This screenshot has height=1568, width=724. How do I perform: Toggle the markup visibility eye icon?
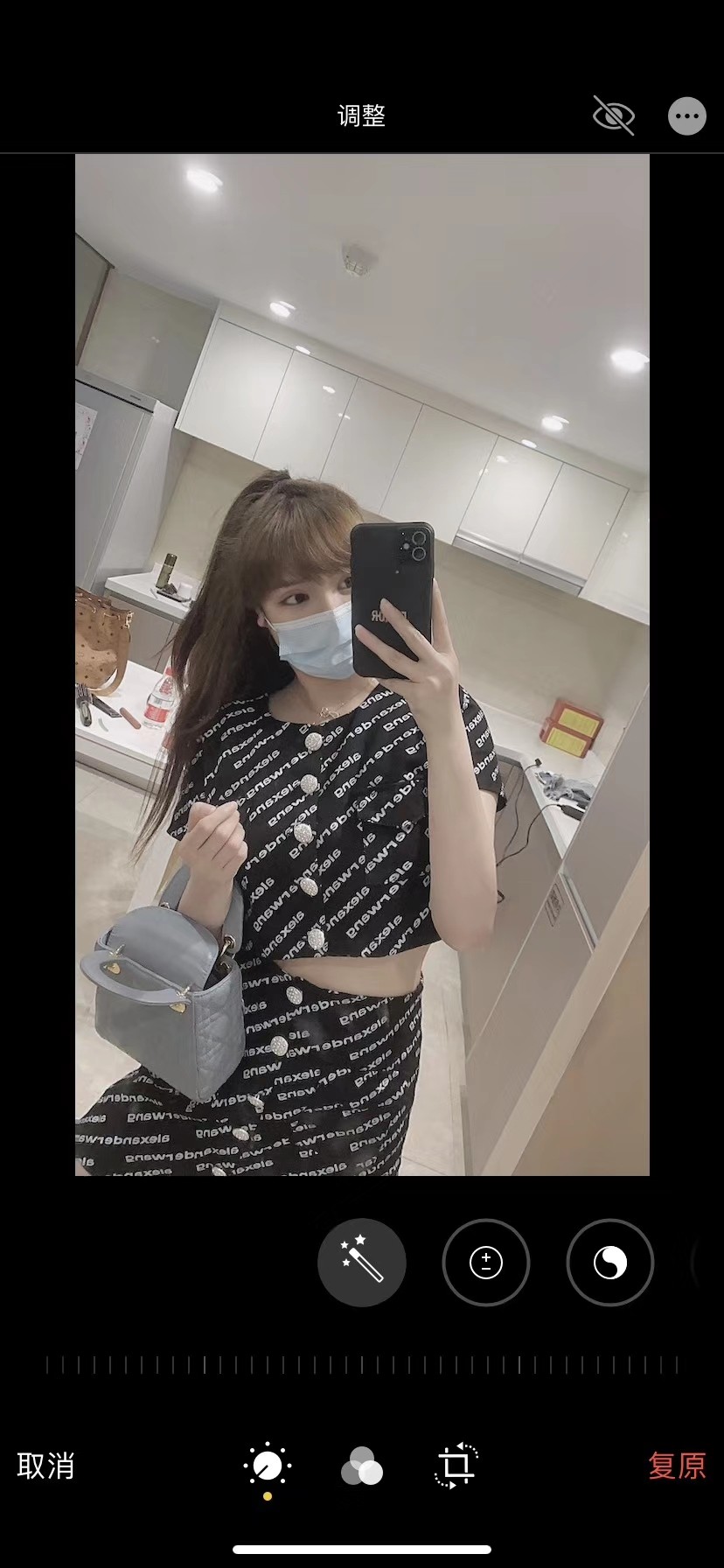pos(613,115)
